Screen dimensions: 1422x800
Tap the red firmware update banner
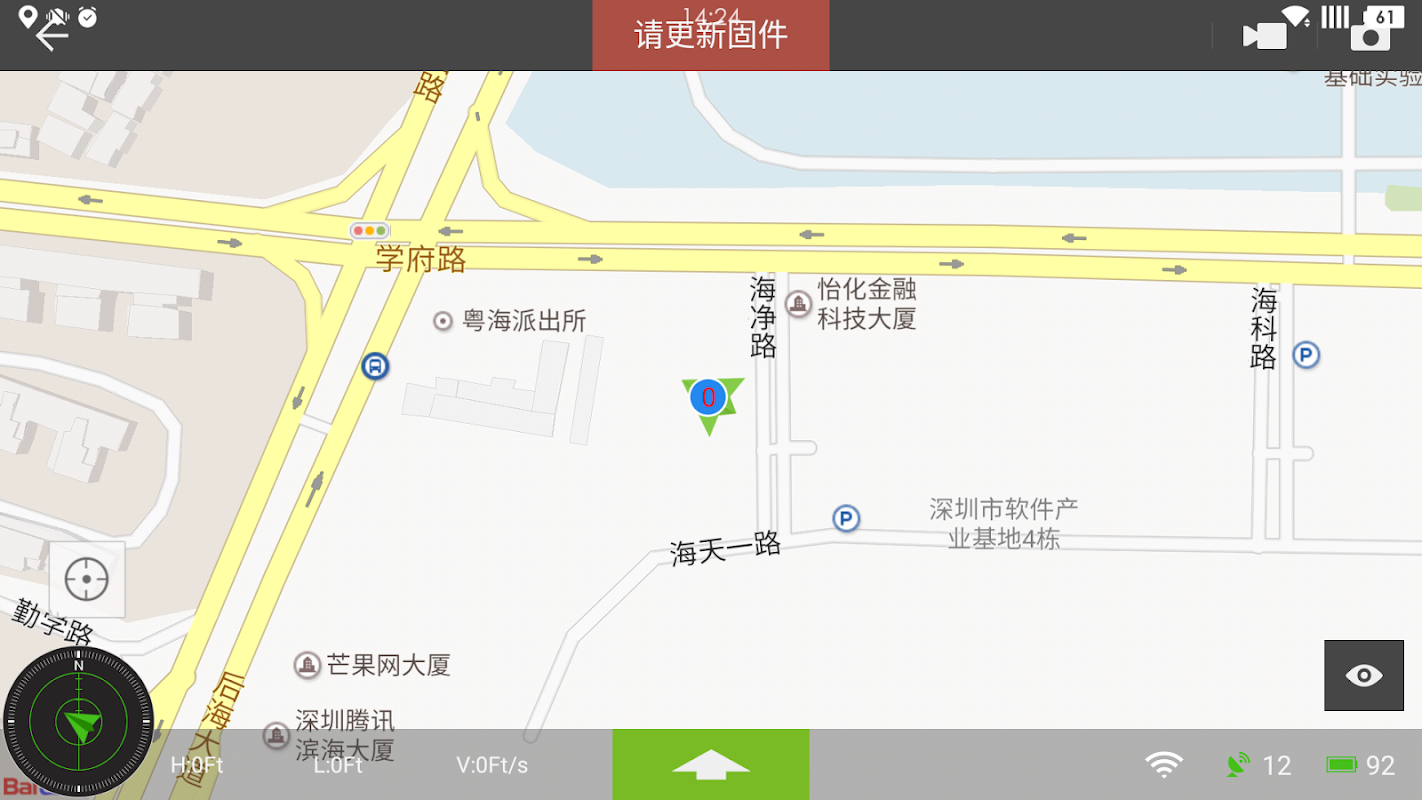(x=711, y=35)
